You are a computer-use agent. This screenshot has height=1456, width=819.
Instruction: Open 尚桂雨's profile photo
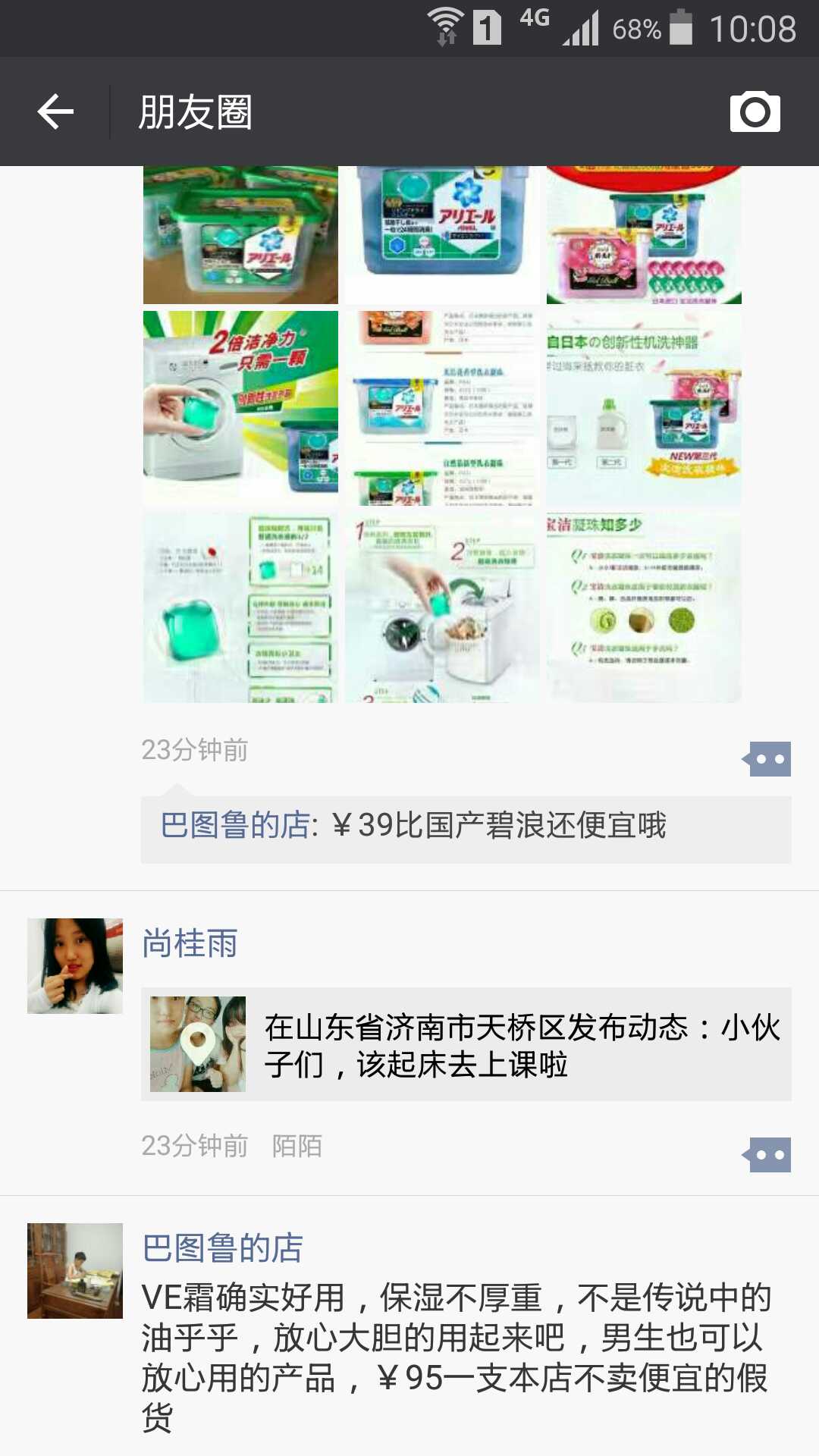(x=75, y=965)
